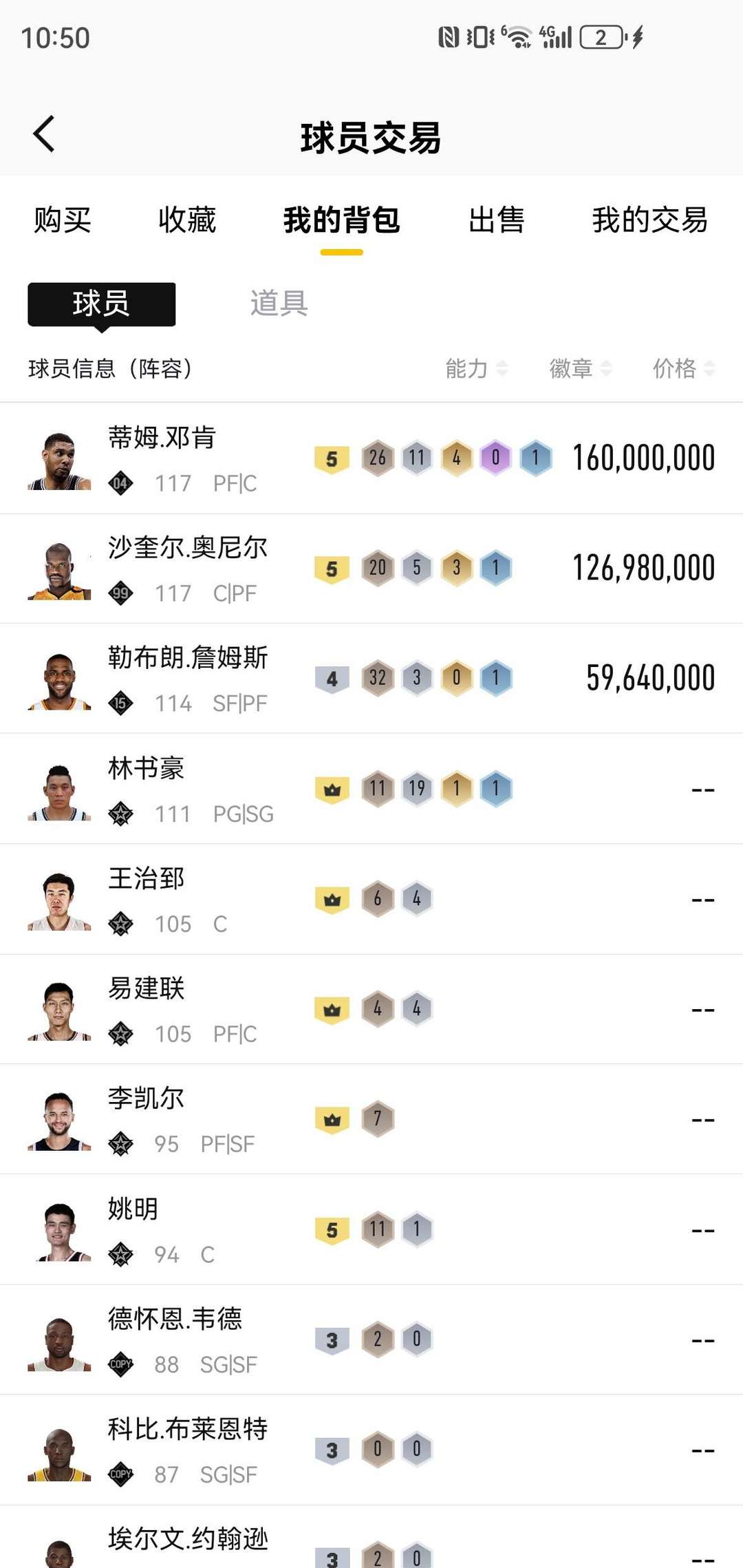The width and height of the screenshot is (743, 1568).
Task: Sort players by 能力
Action: (476, 369)
